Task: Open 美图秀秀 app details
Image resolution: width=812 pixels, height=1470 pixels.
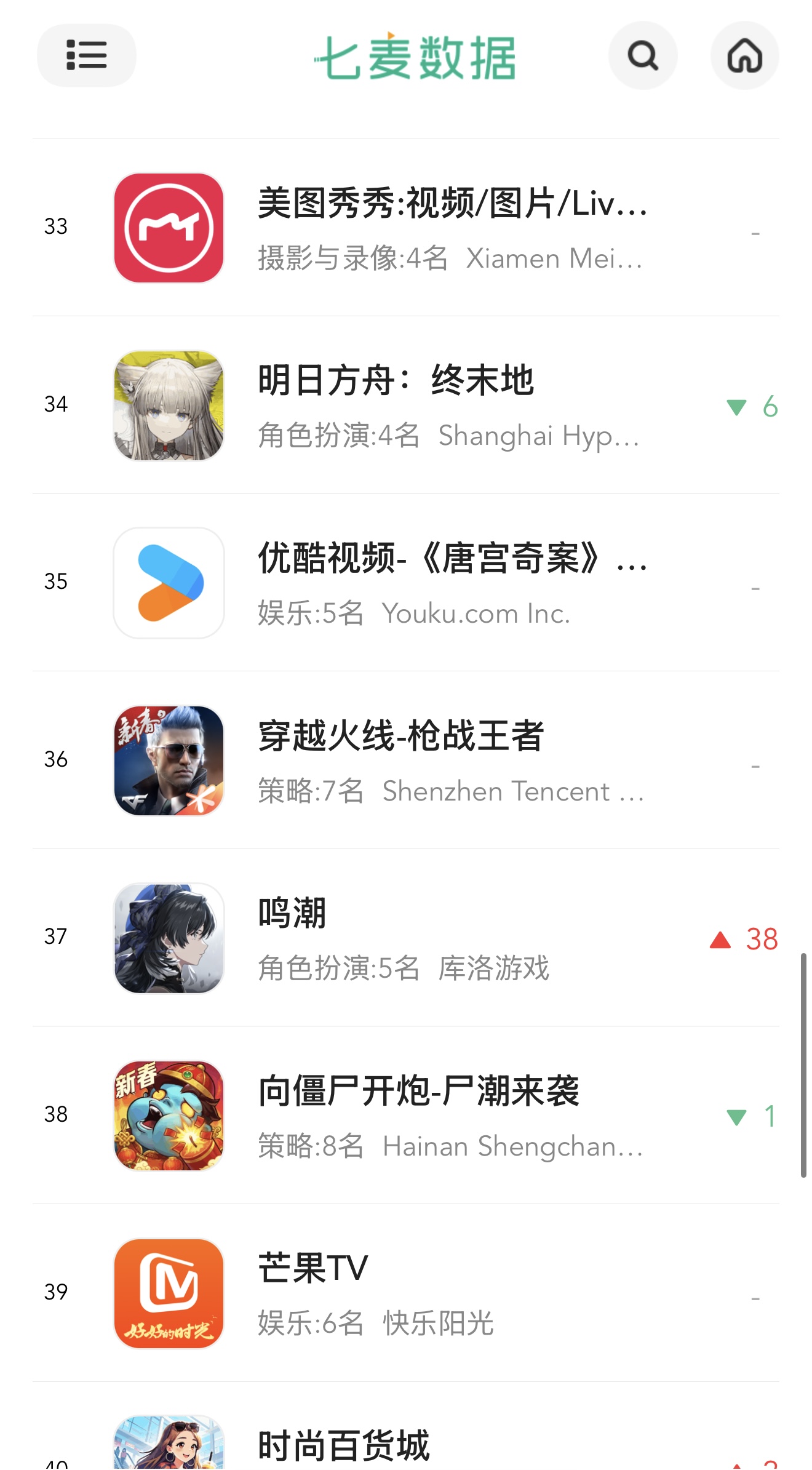Action: pyautogui.click(x=452, y=227)
